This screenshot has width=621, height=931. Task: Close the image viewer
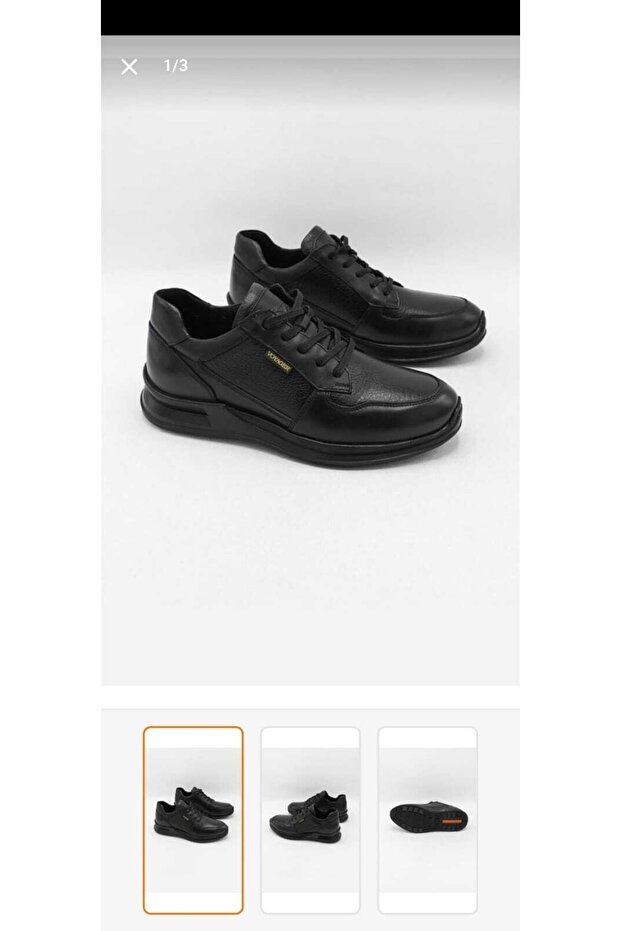pyautogui.click(x=129, y=67)
